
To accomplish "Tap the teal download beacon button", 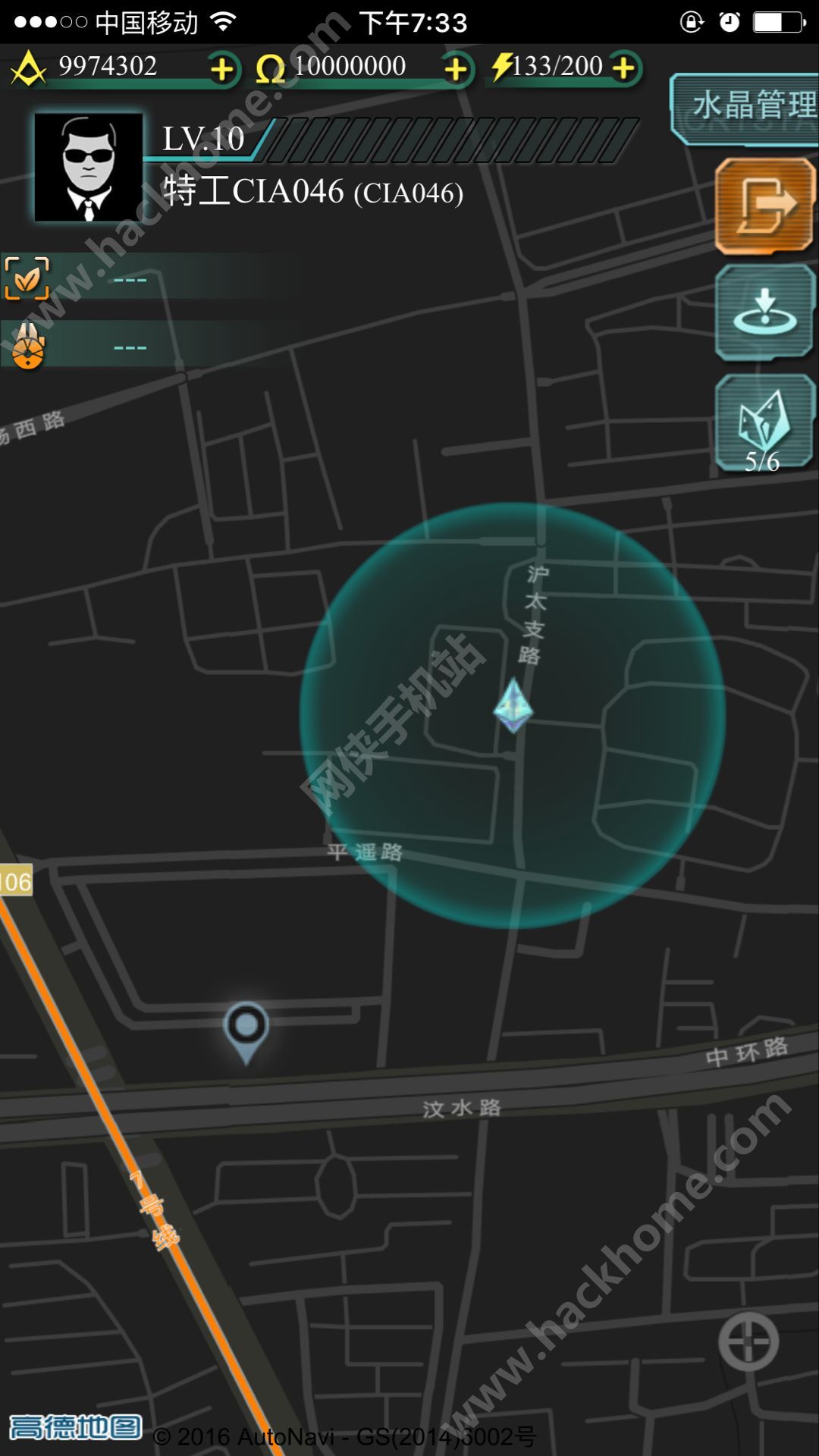I will coord(764,312).
